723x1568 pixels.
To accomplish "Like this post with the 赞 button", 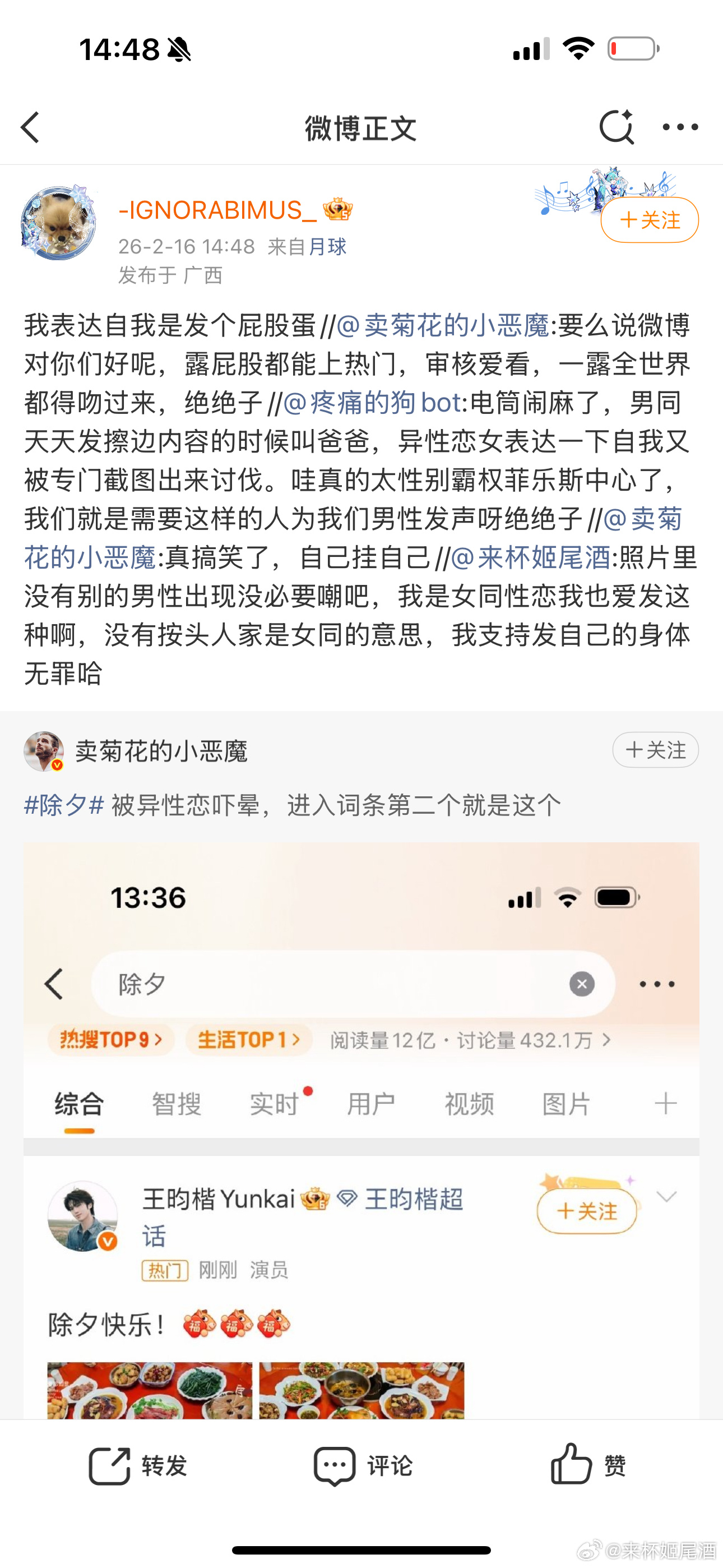I will 587,1465.
